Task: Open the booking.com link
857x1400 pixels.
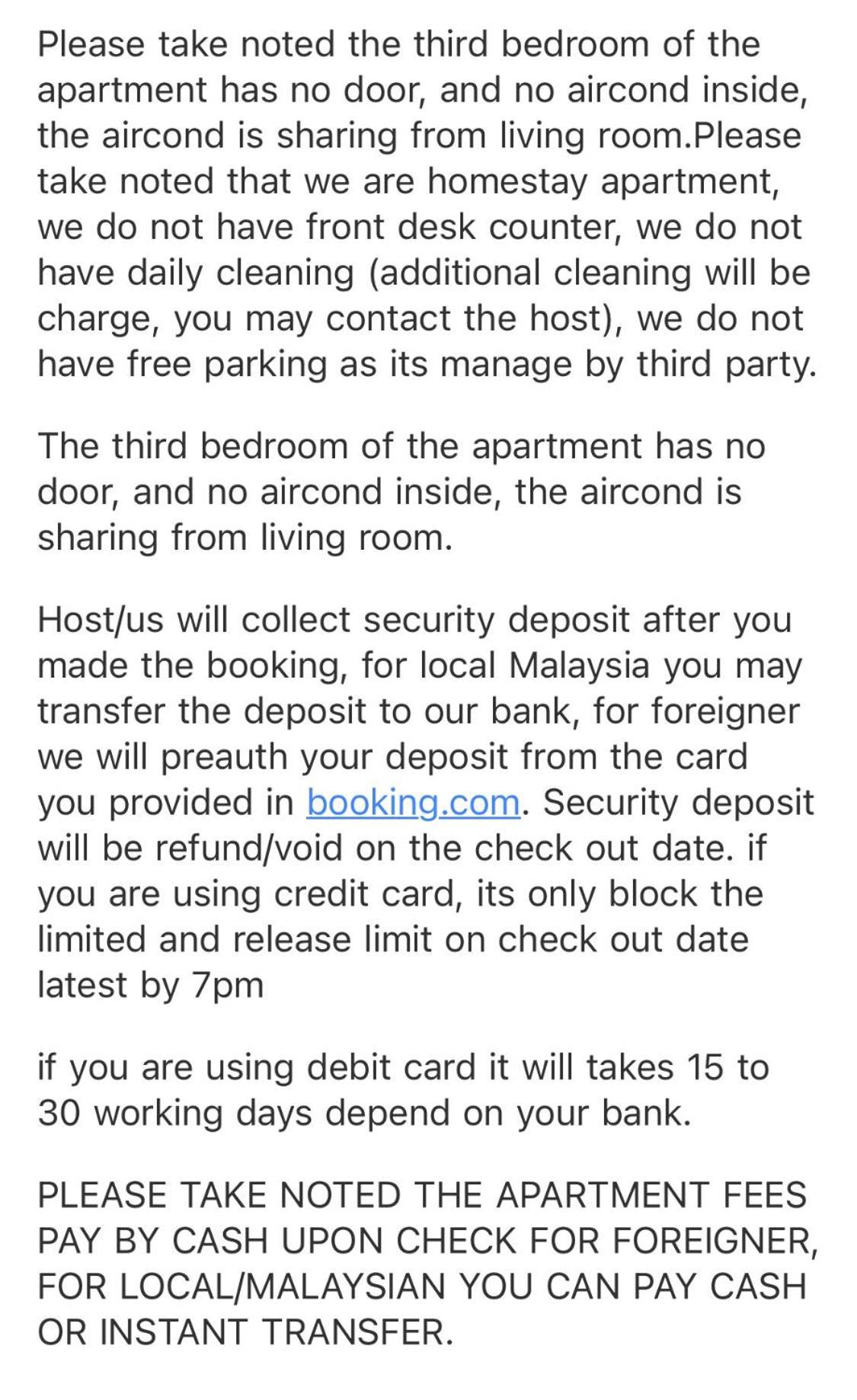Action: click(x=413, y=803)
